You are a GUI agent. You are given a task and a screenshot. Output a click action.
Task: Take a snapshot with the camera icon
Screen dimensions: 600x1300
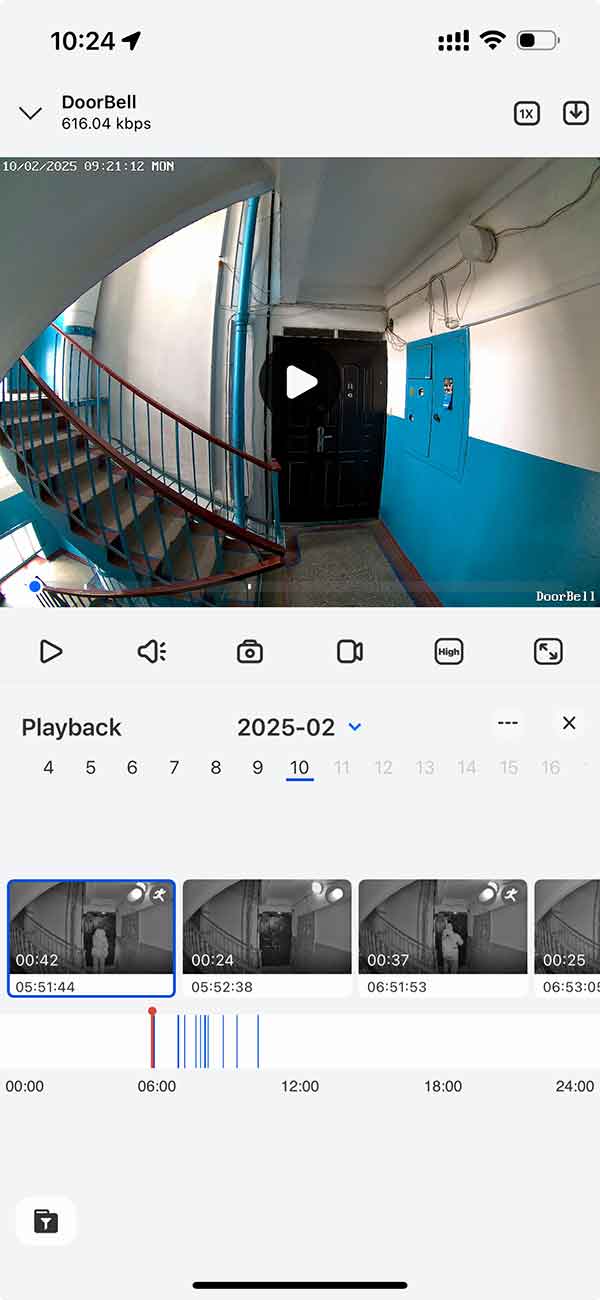(x=249, y=652)
